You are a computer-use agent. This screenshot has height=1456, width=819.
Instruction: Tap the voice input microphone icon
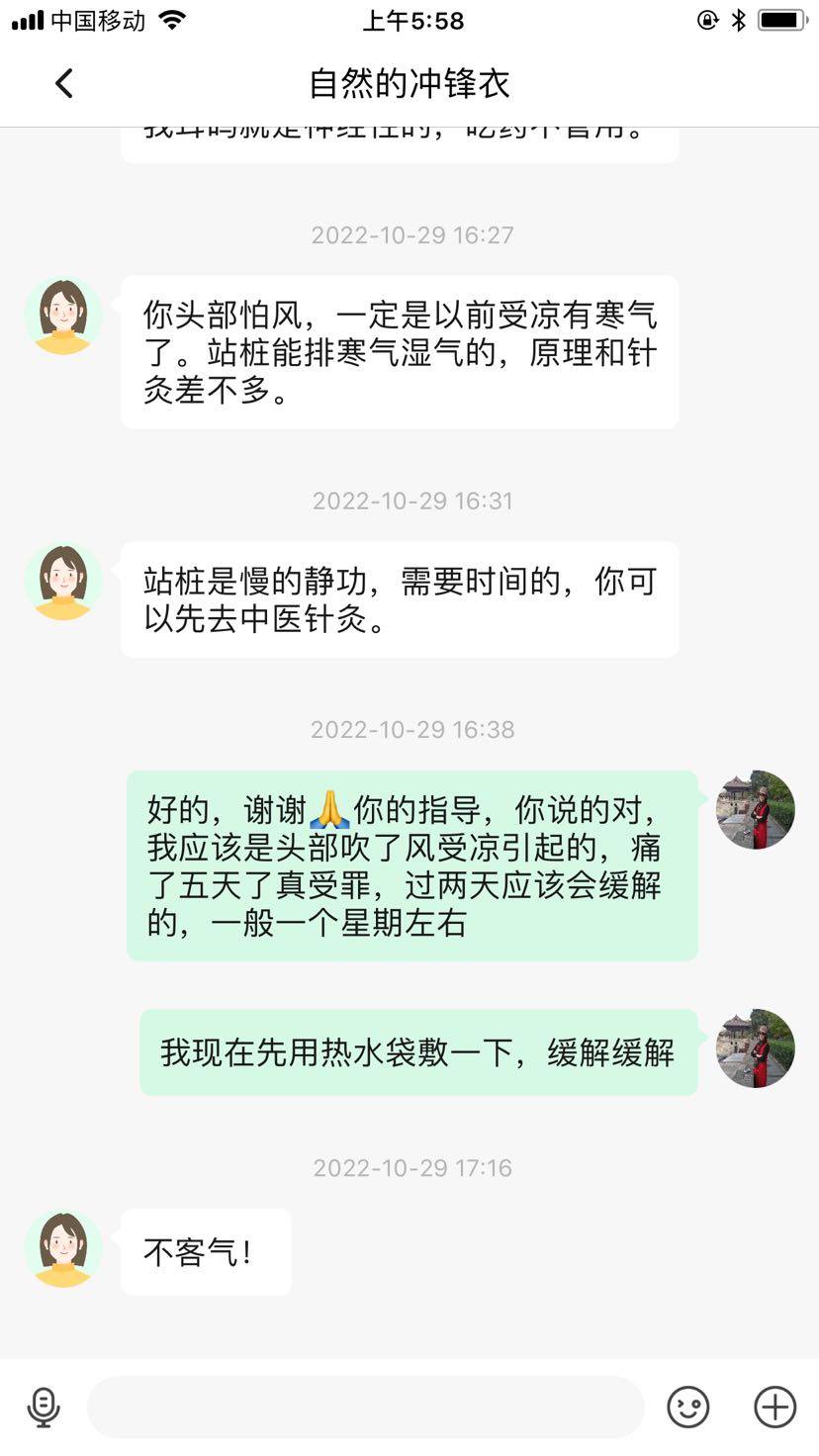(44, 1407)
